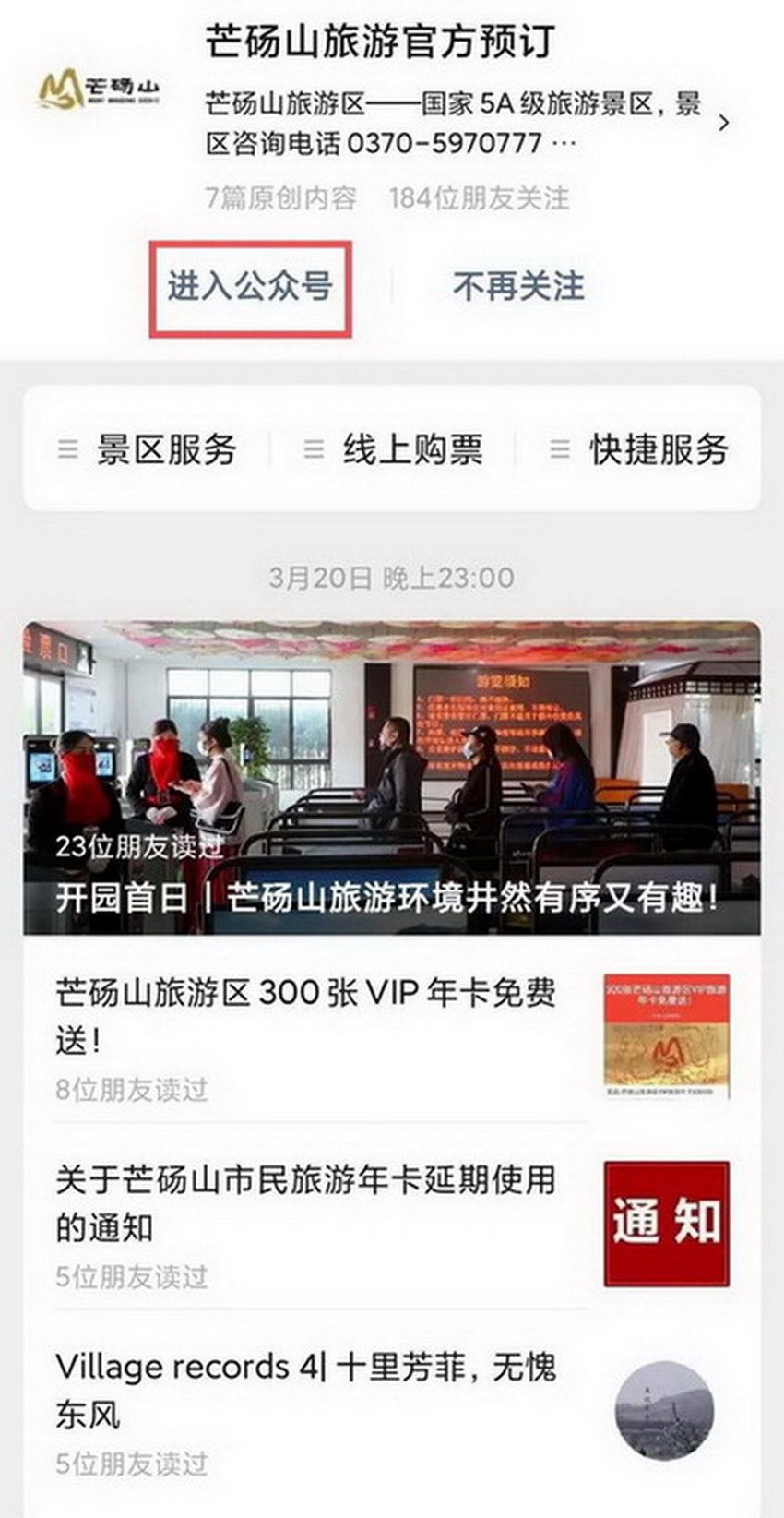Expand account description via chevron arrow

(x=724, y=123)
